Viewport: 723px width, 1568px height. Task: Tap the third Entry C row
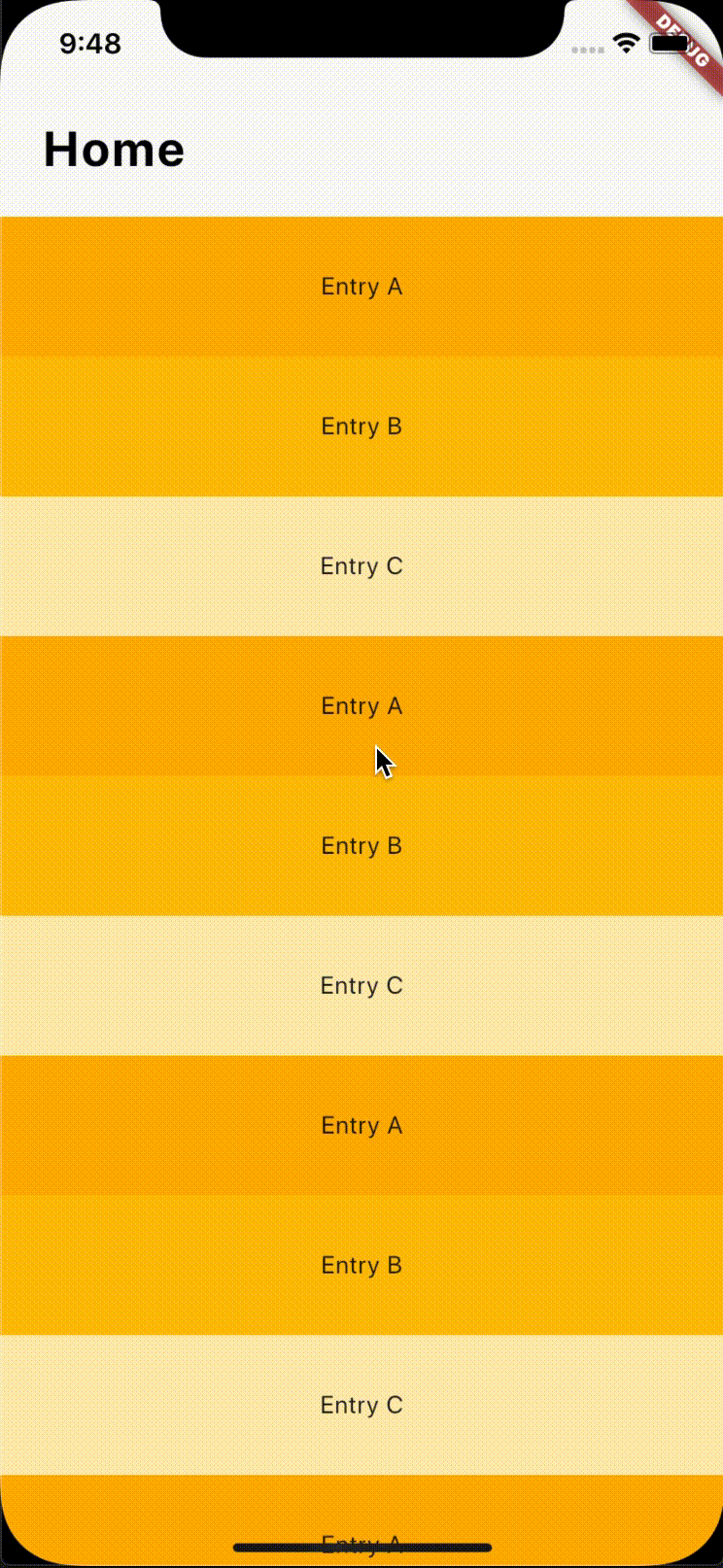[x=361, y=1406]
